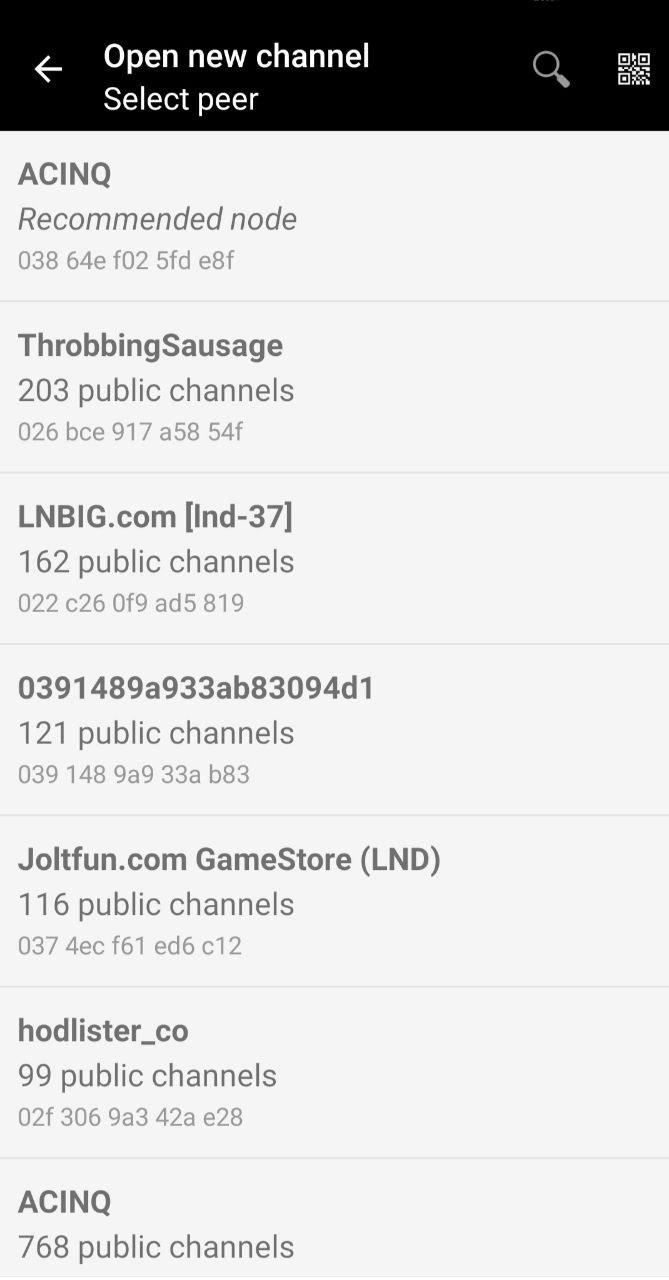Open the peer search
This screenshot has height=1280, width=669.
tap(550, 69)
